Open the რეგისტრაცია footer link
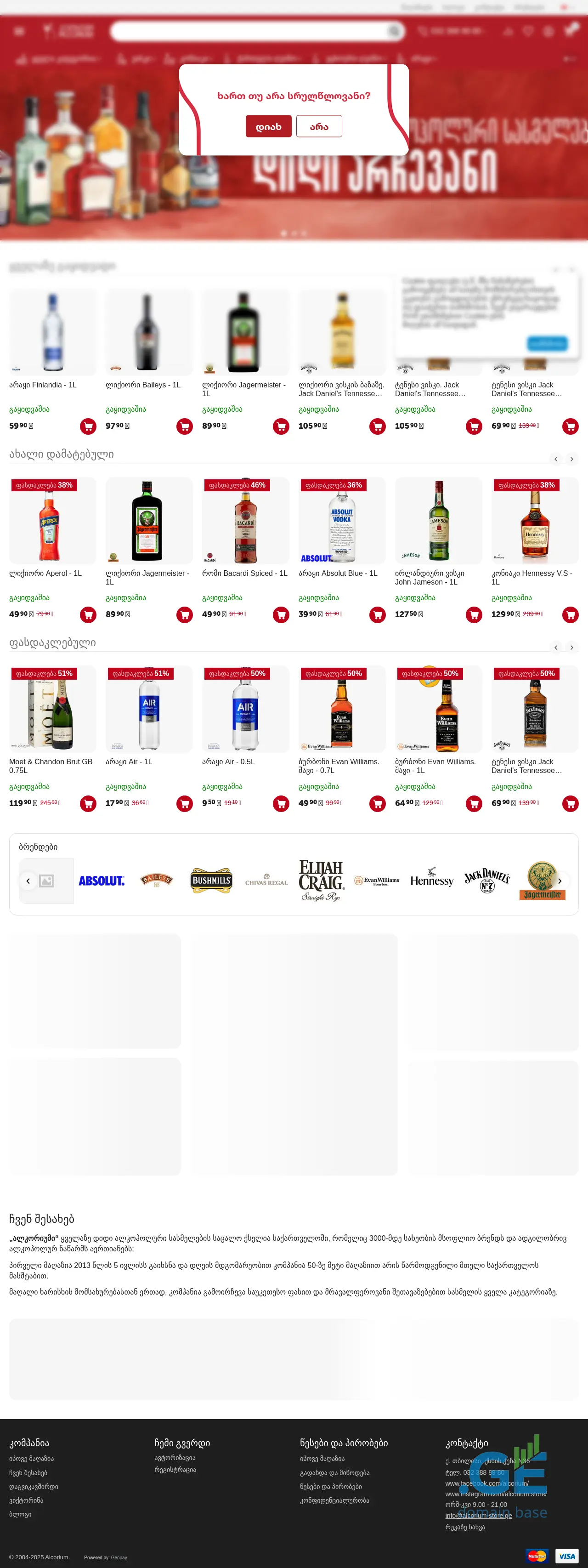The width and height of the screenshot is (588, 1568). click(175, 1470)
